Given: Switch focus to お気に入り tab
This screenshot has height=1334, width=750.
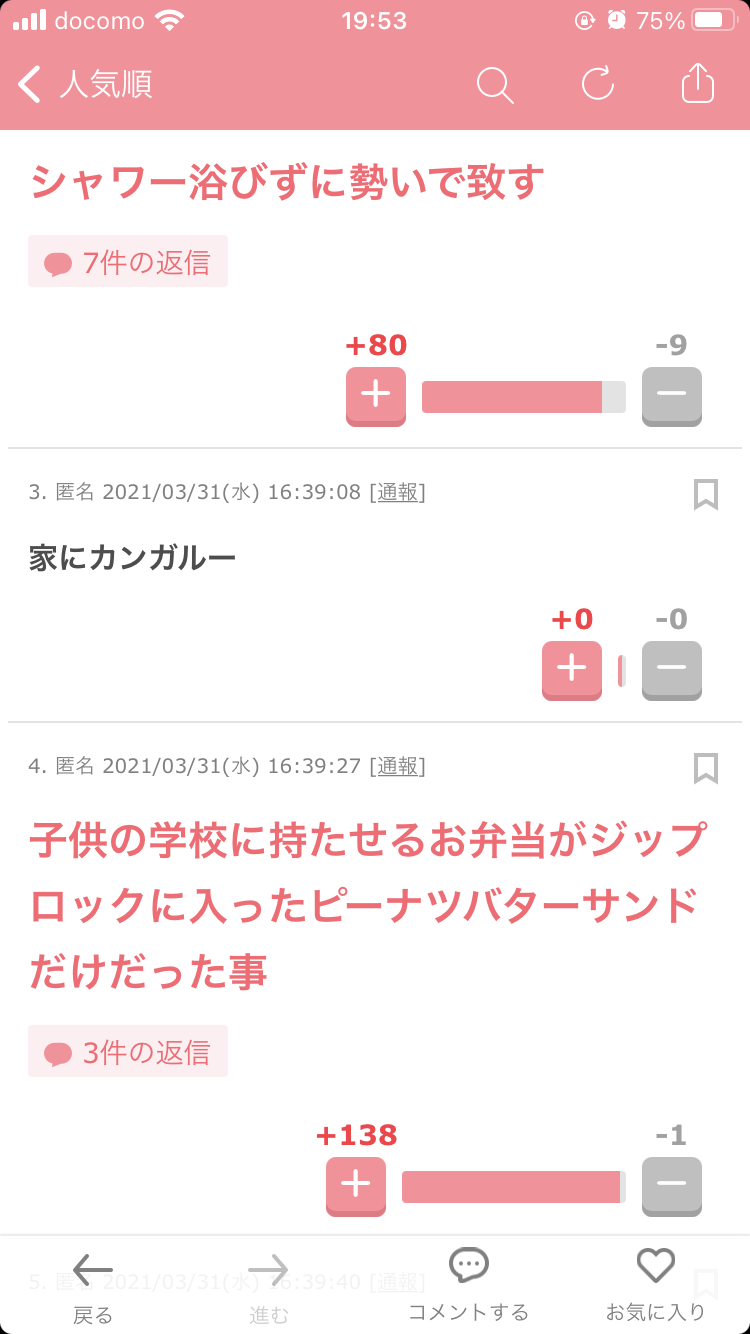Looking at the screenshot, I should pos(655,1285).
